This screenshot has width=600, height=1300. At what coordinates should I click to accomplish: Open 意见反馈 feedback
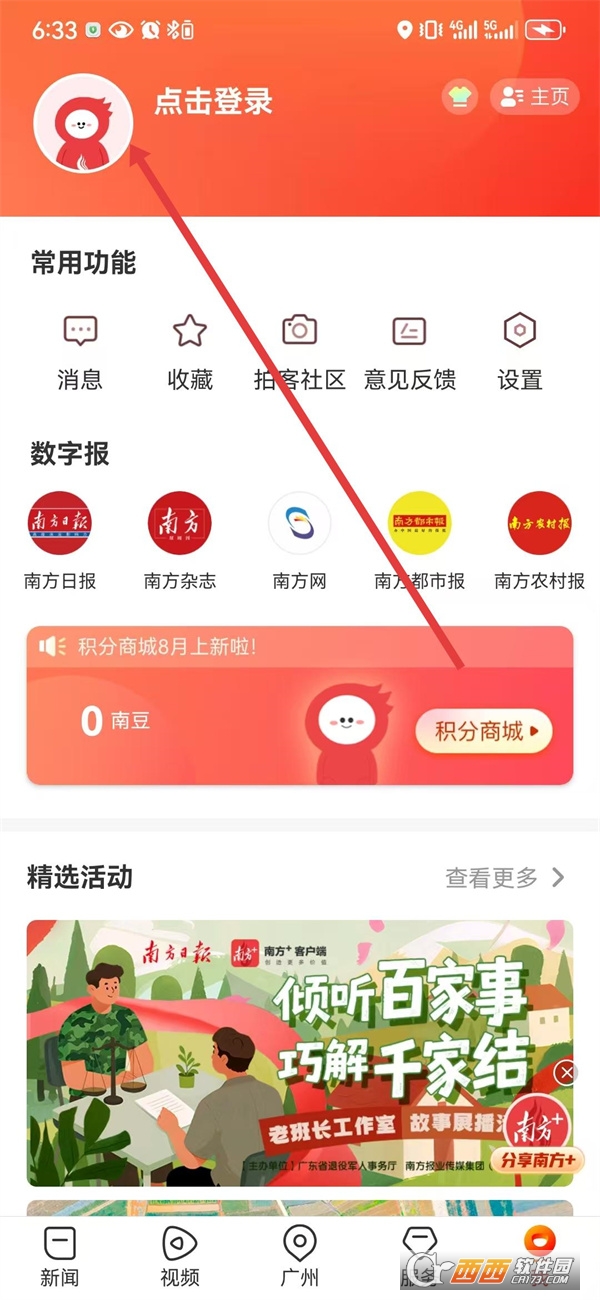(x=409, y=351)
